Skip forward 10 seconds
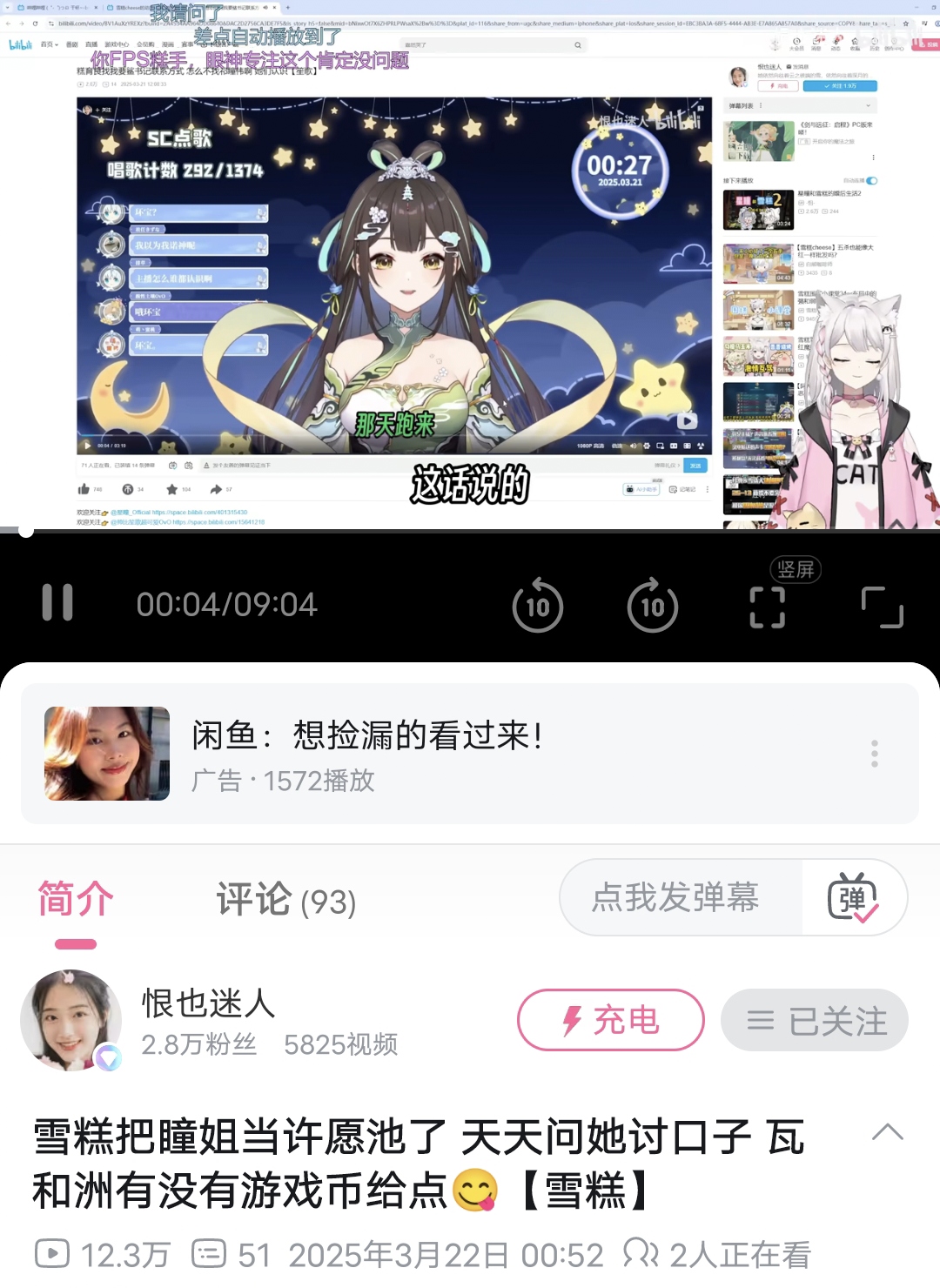The height and width of the screenshot is (1288, 940). [x=652, y=606]
